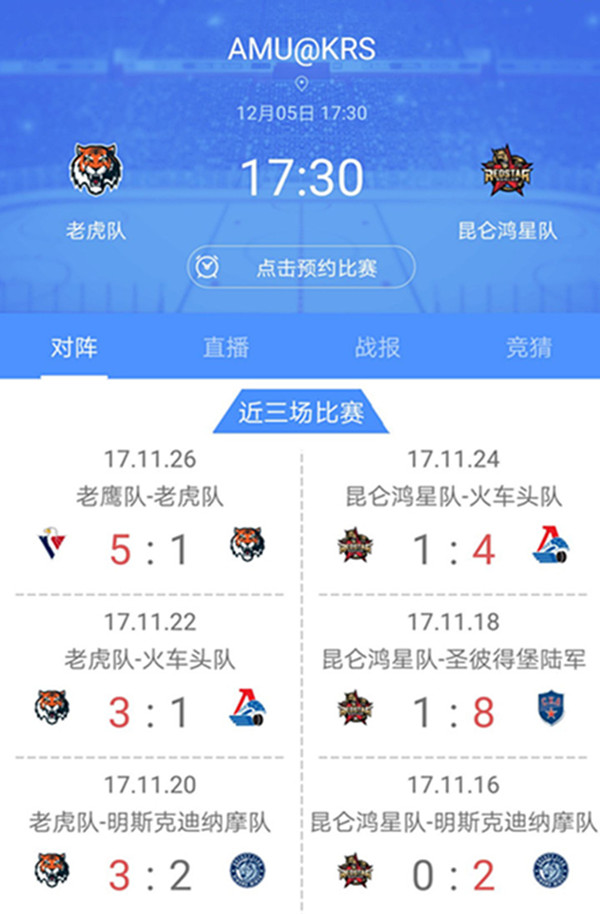Open the 战报 tab
Image resolution: width=600 pixels, height=914 pixels.
(377, 347)
